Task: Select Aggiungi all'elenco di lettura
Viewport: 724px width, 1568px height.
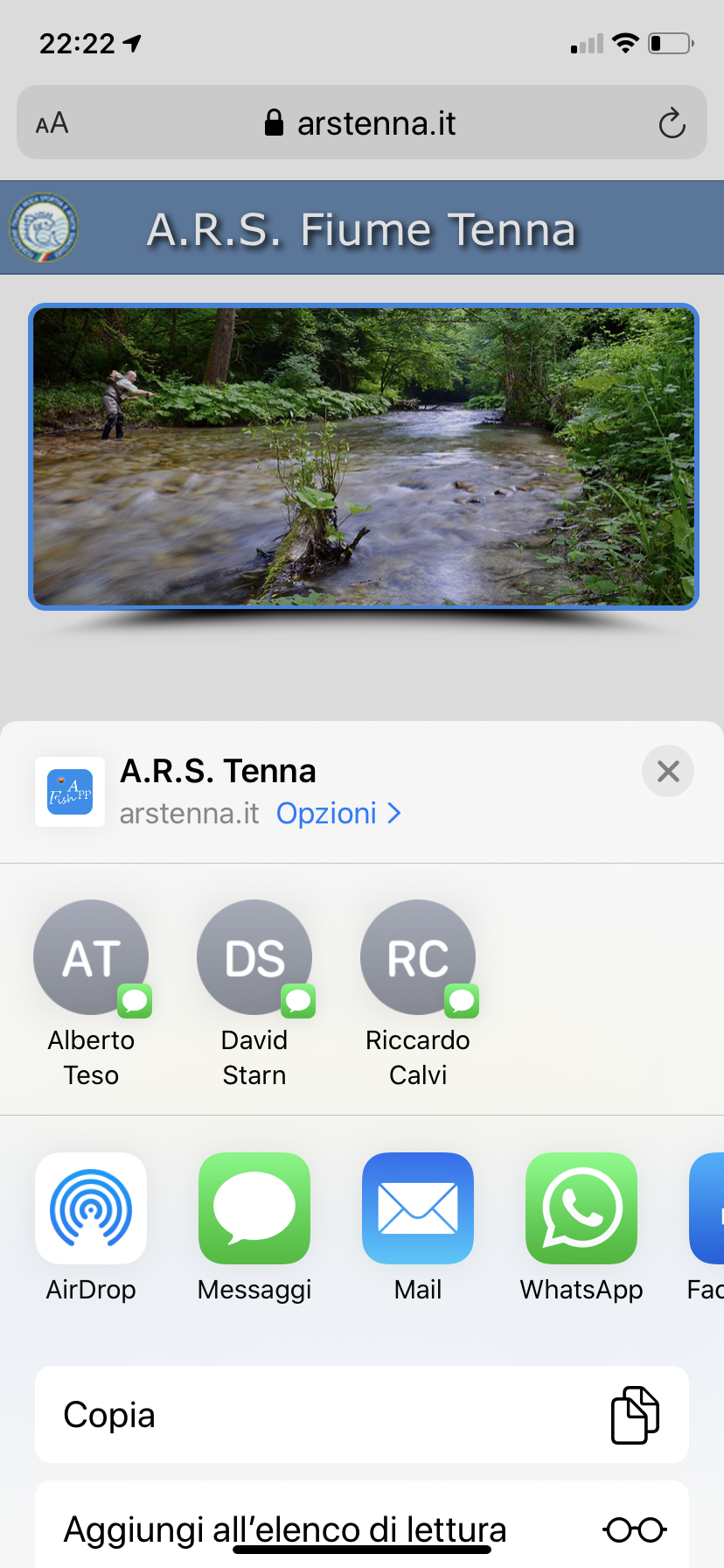Action: (x=362, y=1529)
